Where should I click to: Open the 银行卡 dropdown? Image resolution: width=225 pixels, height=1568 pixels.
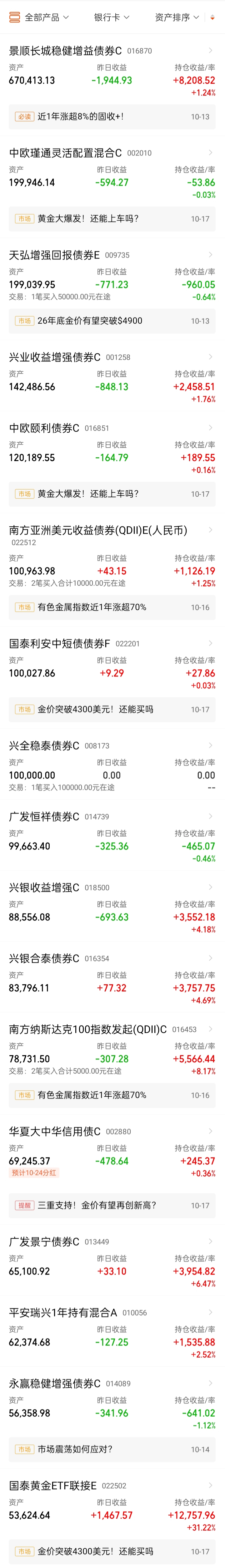coord(112,17)
